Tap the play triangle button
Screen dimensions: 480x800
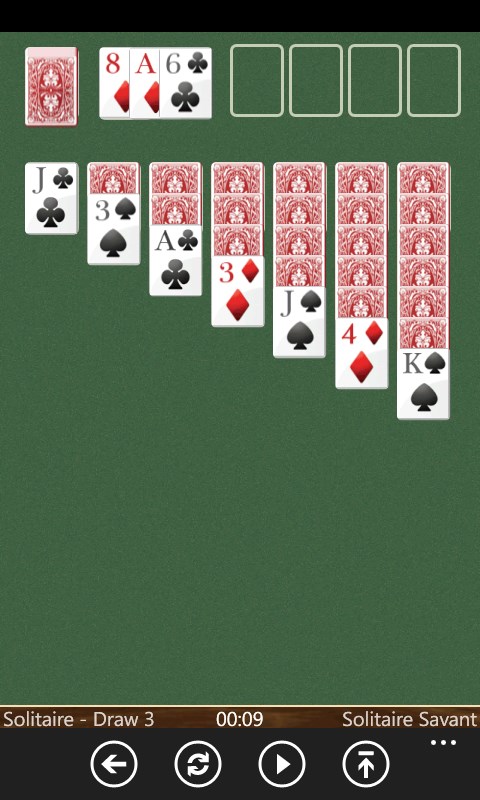click(x=282, y=764)
